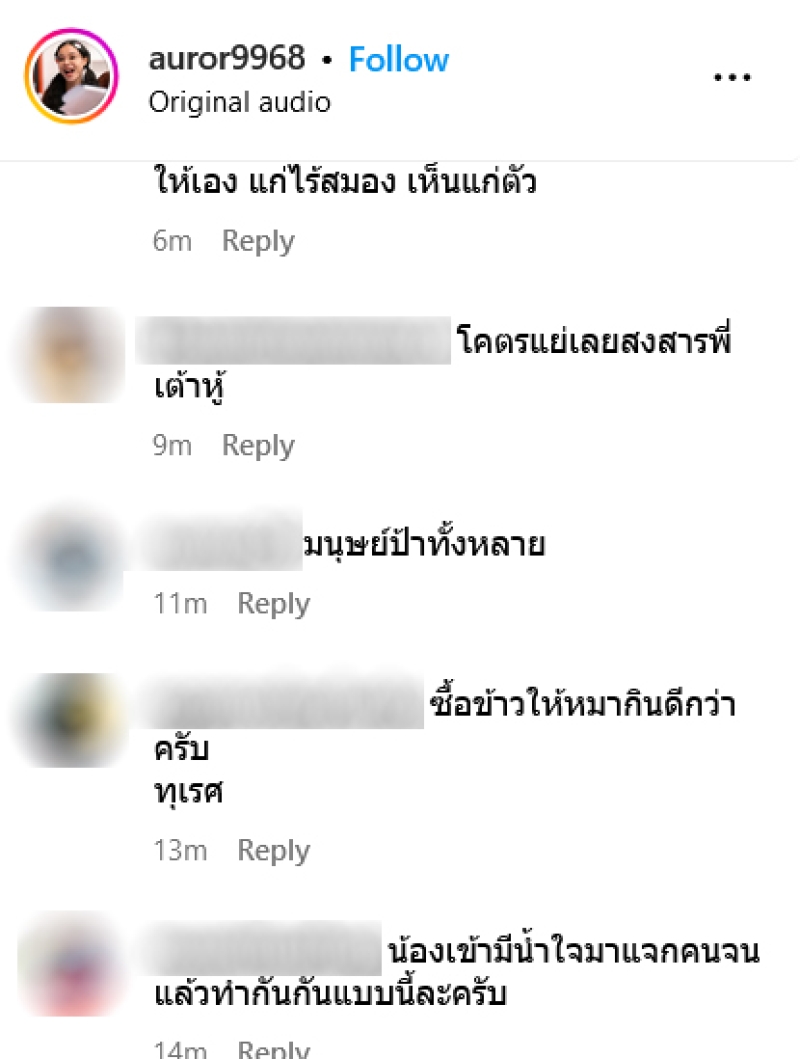Reply to the comment posted 6m ago
The image size is (800, 1059).
[x=258, y=241]
